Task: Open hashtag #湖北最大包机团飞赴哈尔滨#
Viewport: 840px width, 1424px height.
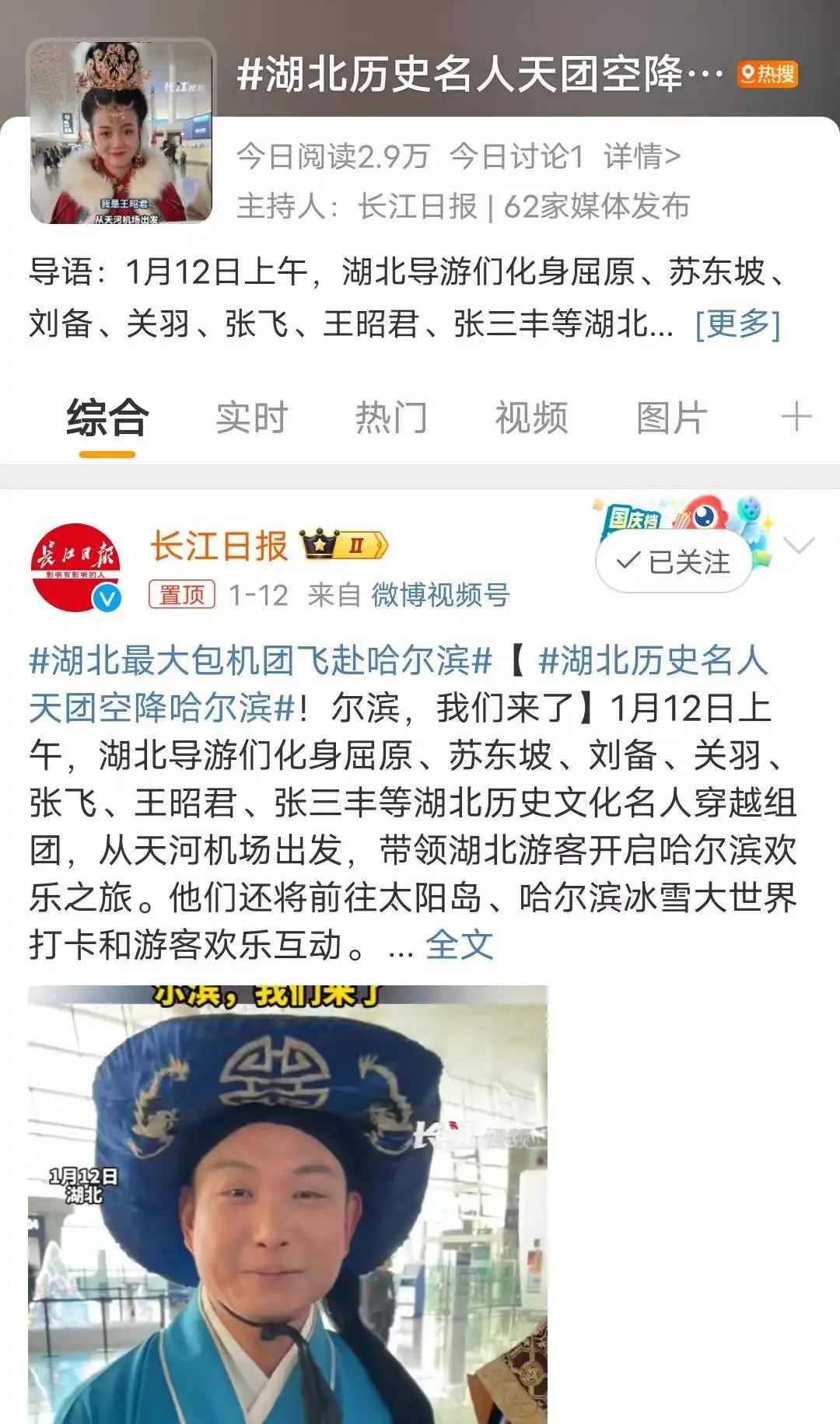Action: 261,661
